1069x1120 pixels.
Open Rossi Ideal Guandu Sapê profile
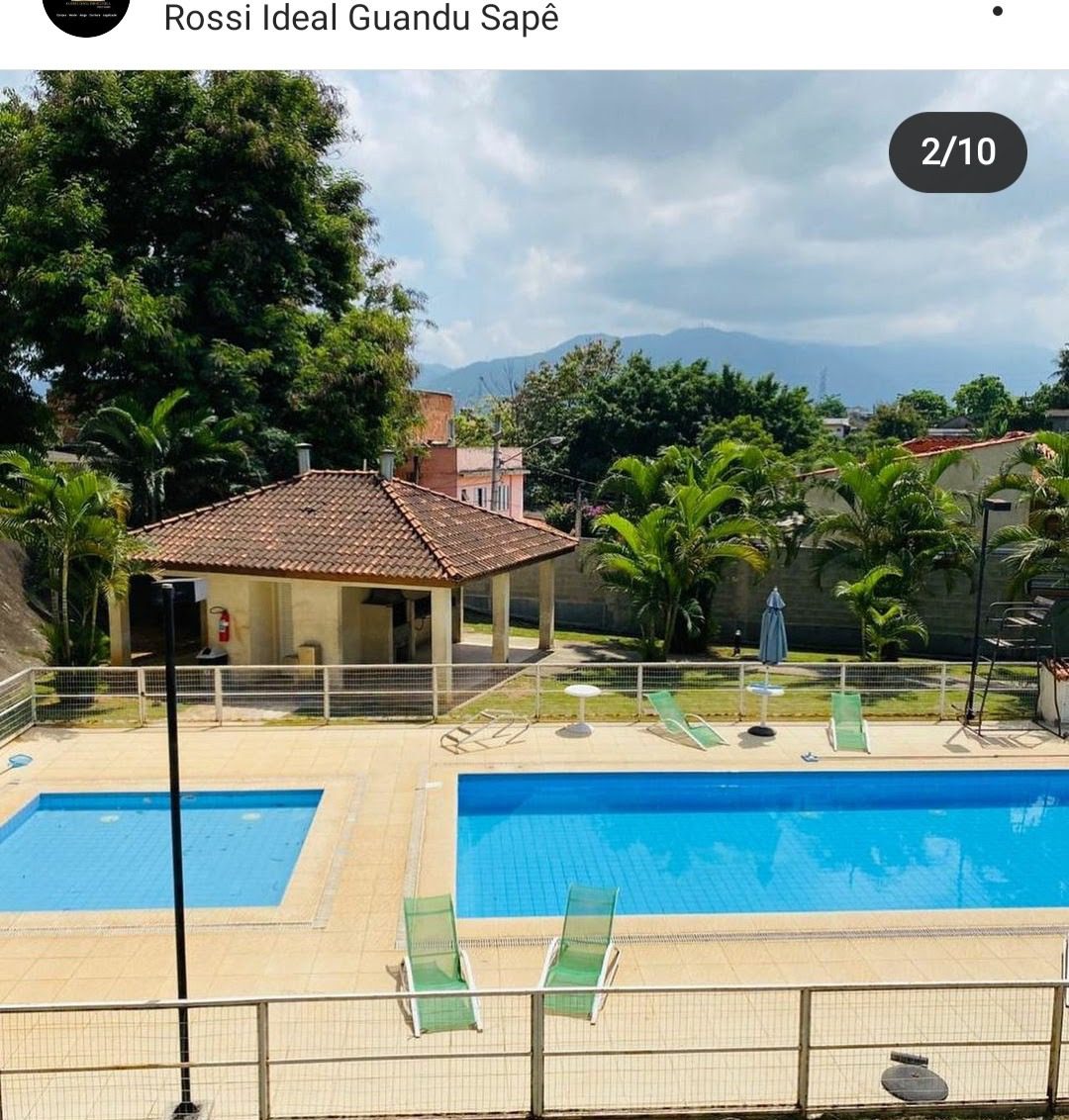(360, 18)
